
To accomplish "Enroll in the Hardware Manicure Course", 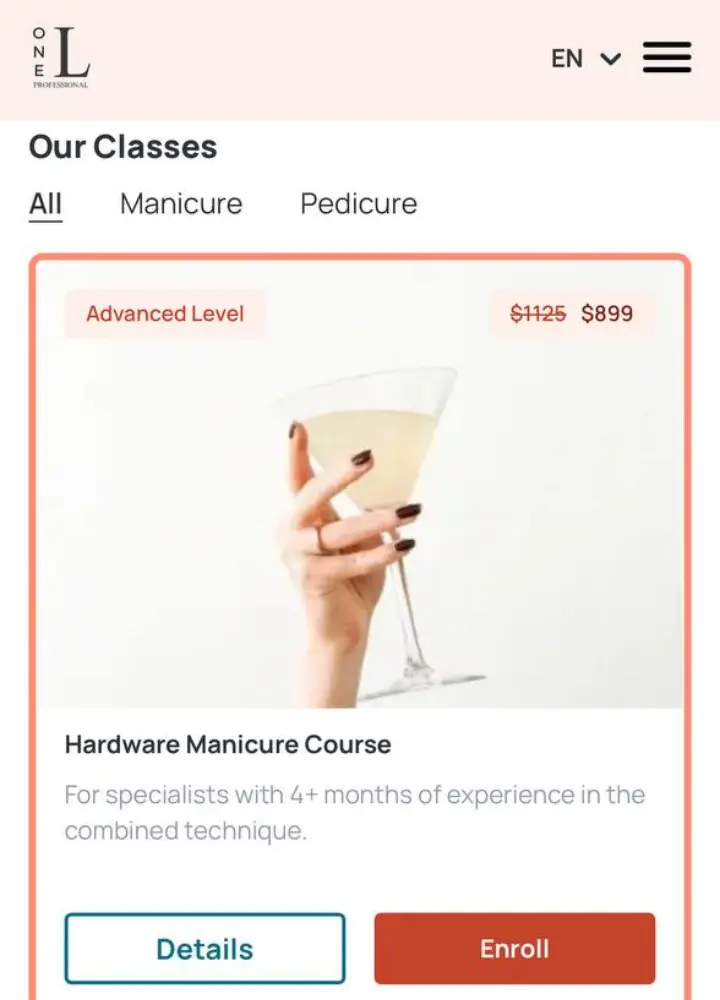I will point(514,948).
